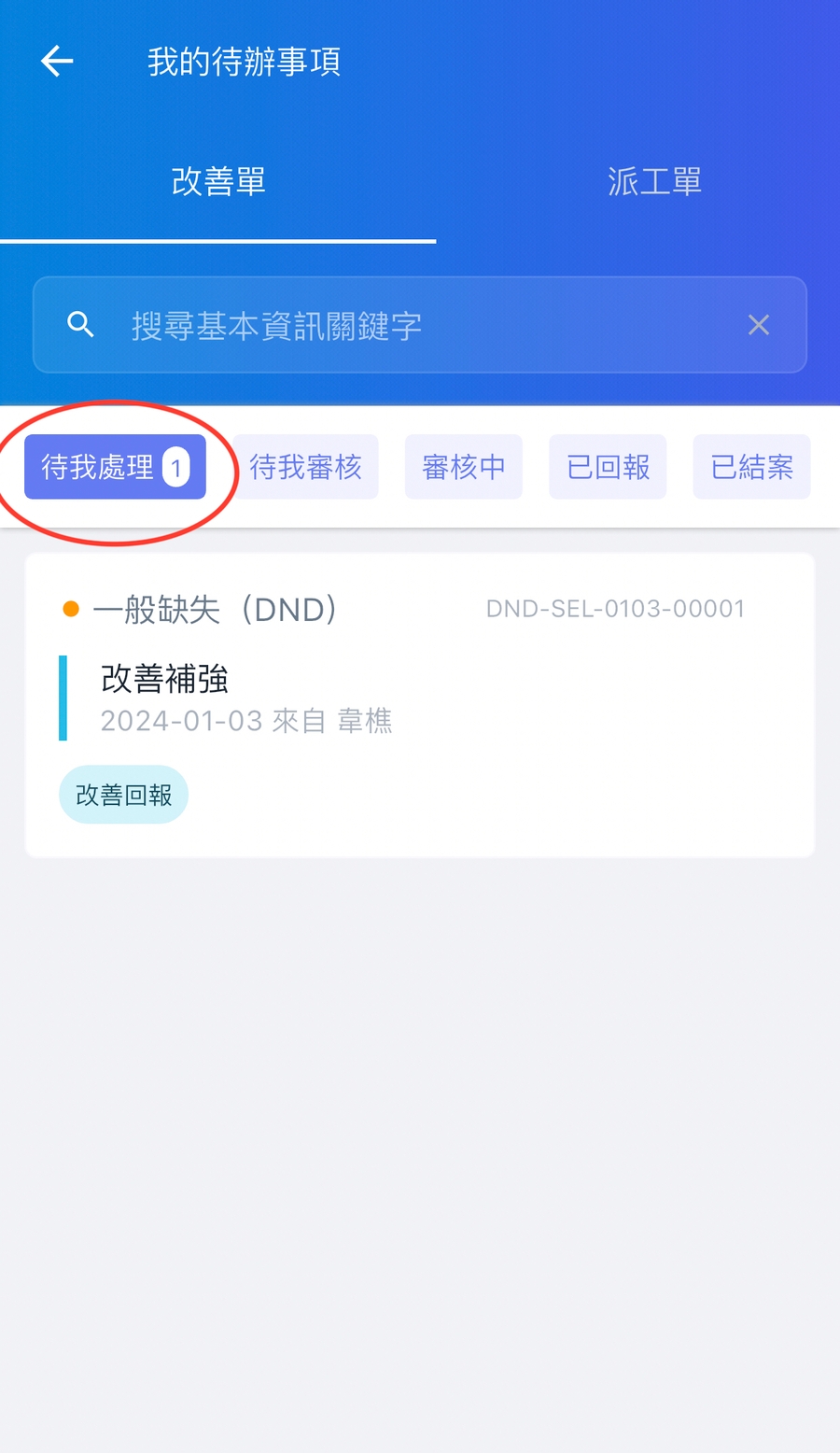Image resolution: width=840 pixels, height=1453 pixels.
Task: Go back from 我的待辦事項
Action: tap(57, 62)
